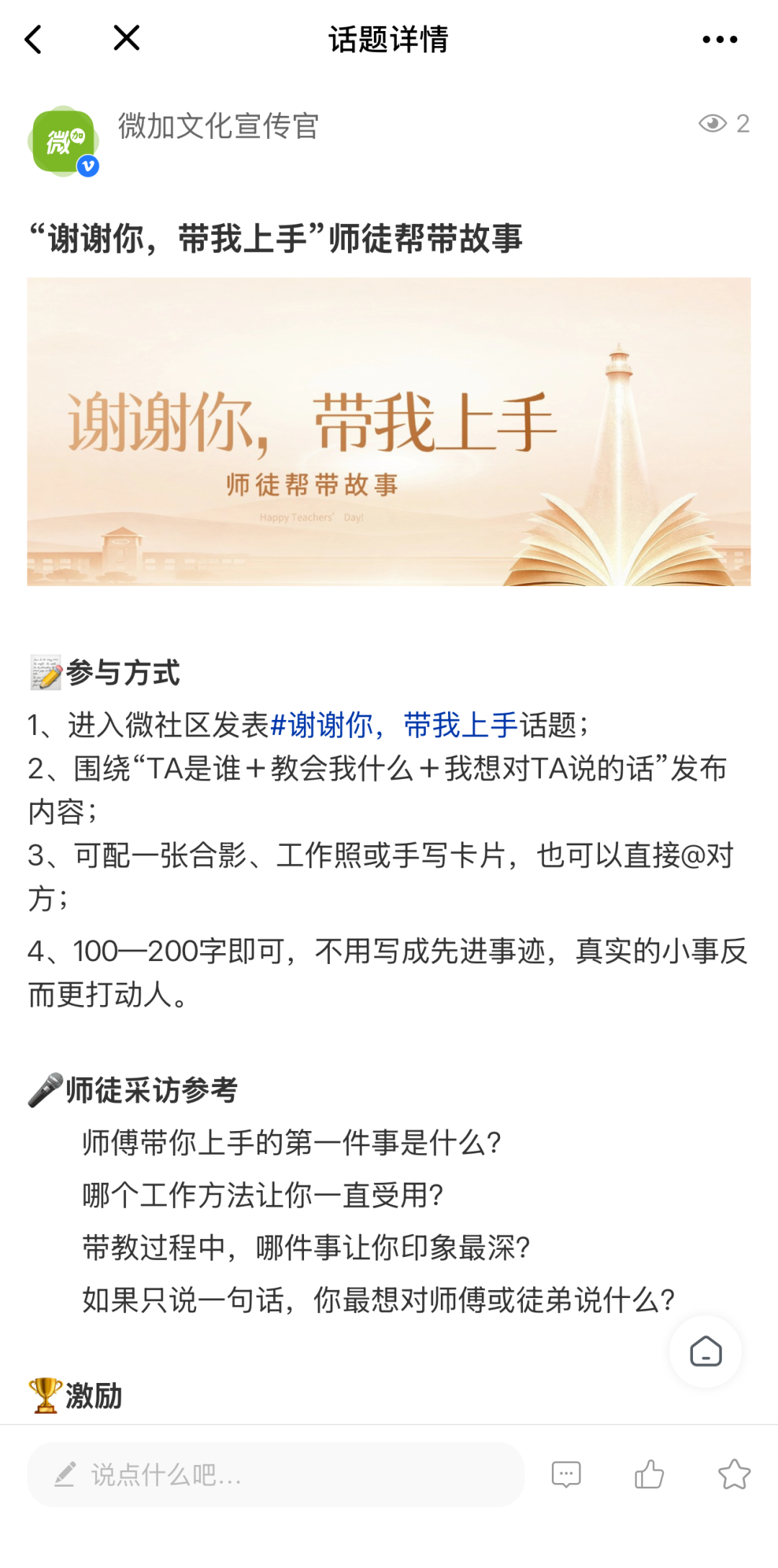Go back using the arrow
Viewport: 778px width, 1568px height.
(33, 40)
